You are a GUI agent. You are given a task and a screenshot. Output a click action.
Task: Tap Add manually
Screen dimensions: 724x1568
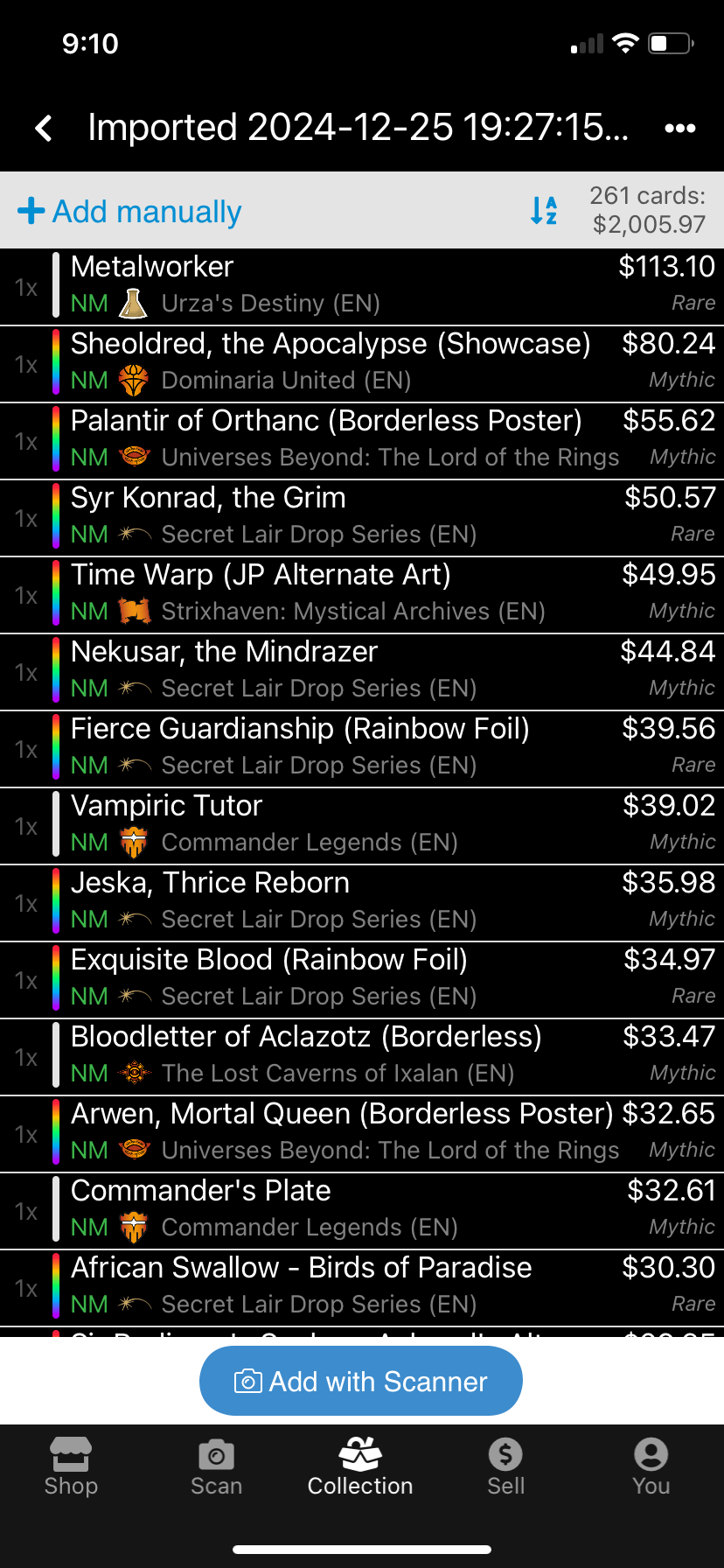coord(129,211)
